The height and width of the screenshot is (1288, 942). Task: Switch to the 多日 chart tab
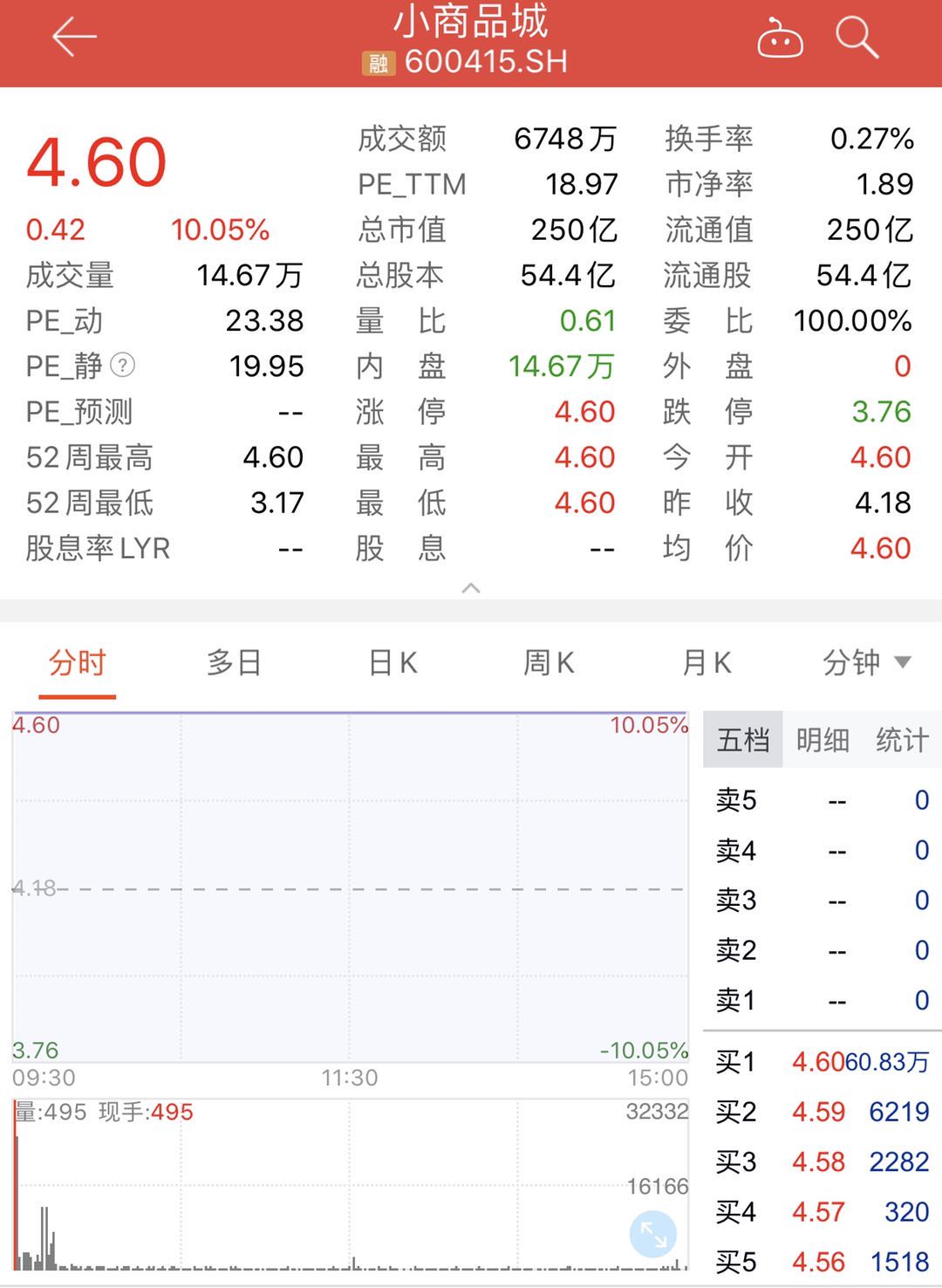pos(234,663)
